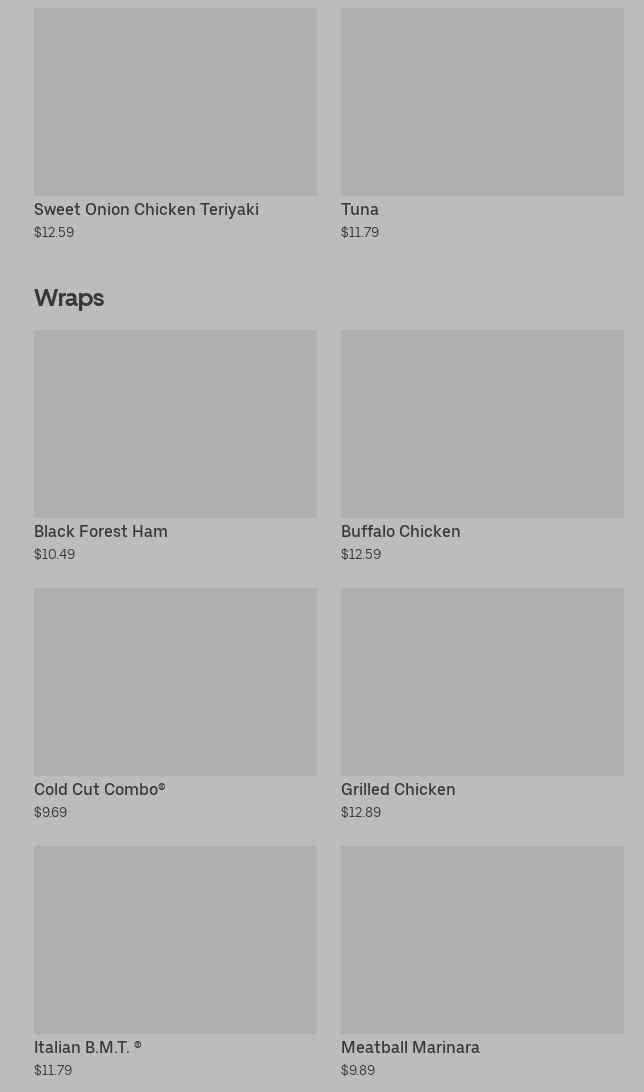This screenshot has width=644, height=1092.
Task: Select the Grilled Chicken wrap
Action: [x=482, y=704]
